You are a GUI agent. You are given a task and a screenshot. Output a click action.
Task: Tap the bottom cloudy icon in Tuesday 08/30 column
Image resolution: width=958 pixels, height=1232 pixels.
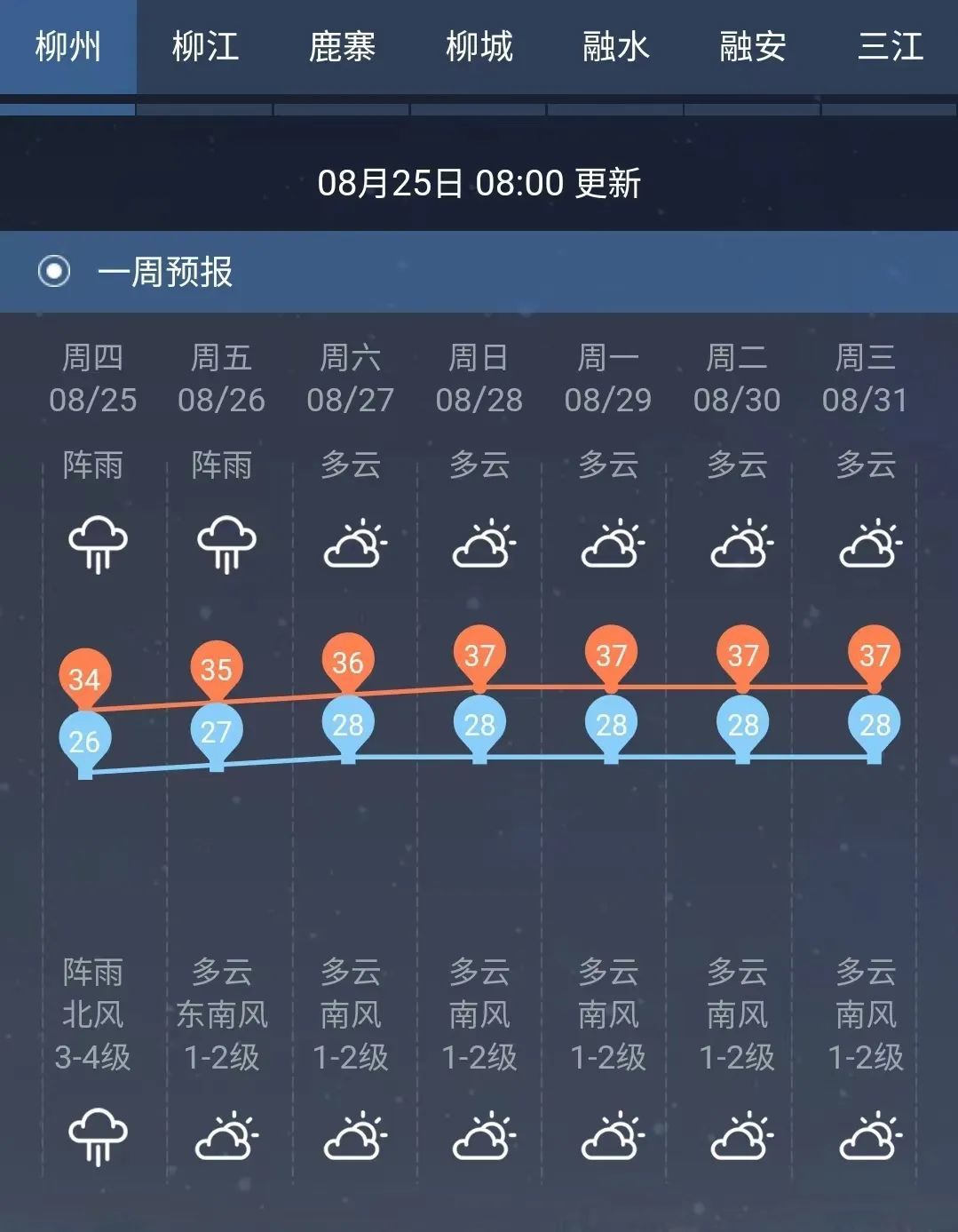(737, 1137)
